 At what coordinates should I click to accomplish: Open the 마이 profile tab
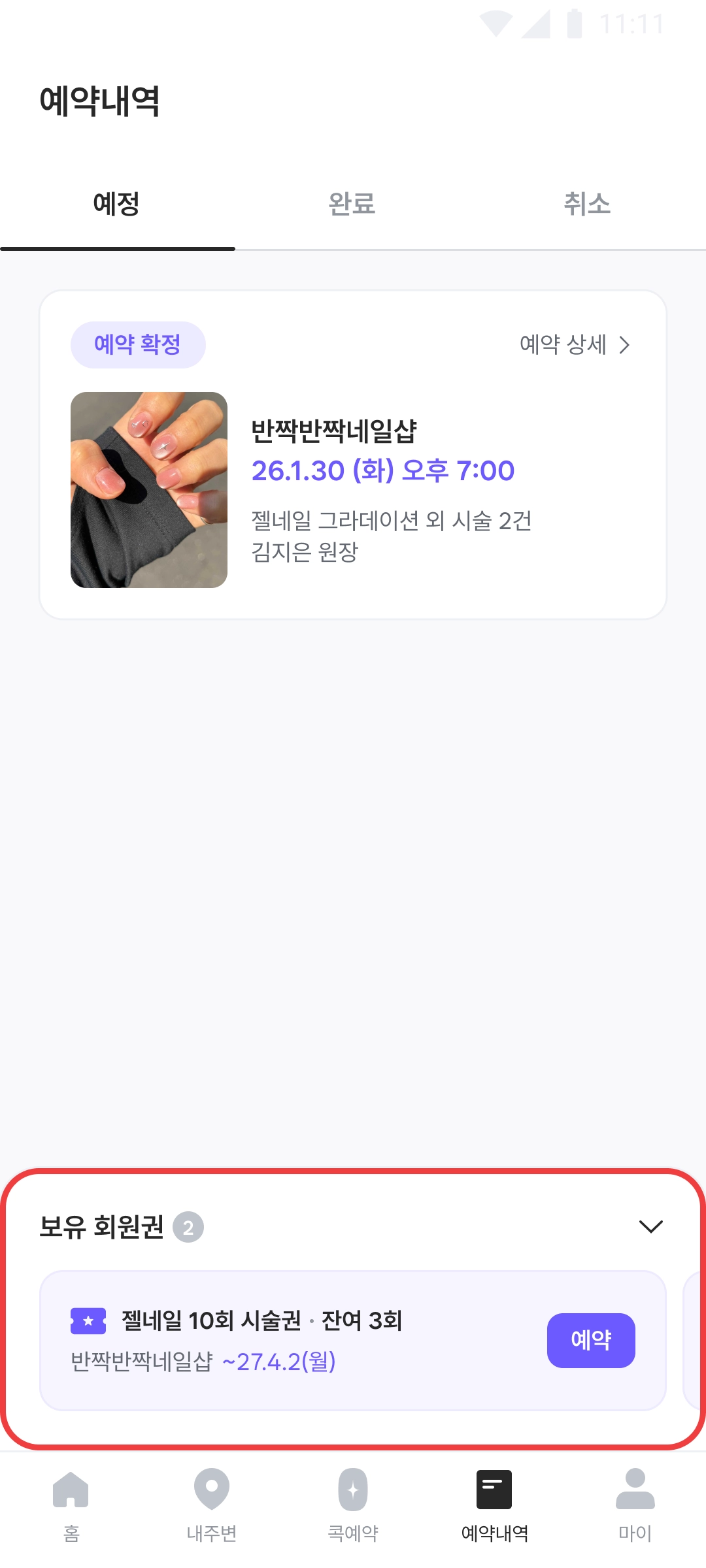point(635,1505)
